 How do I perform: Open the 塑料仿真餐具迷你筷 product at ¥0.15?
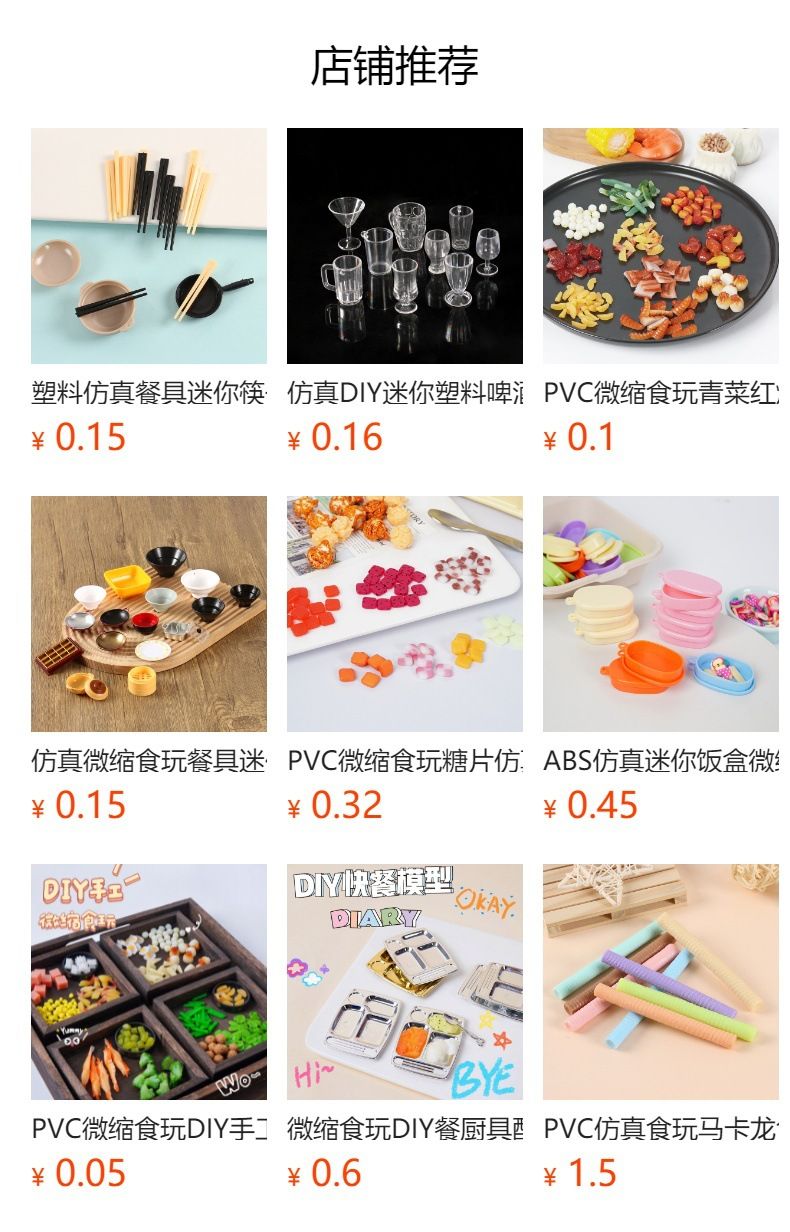coord(149,246)
